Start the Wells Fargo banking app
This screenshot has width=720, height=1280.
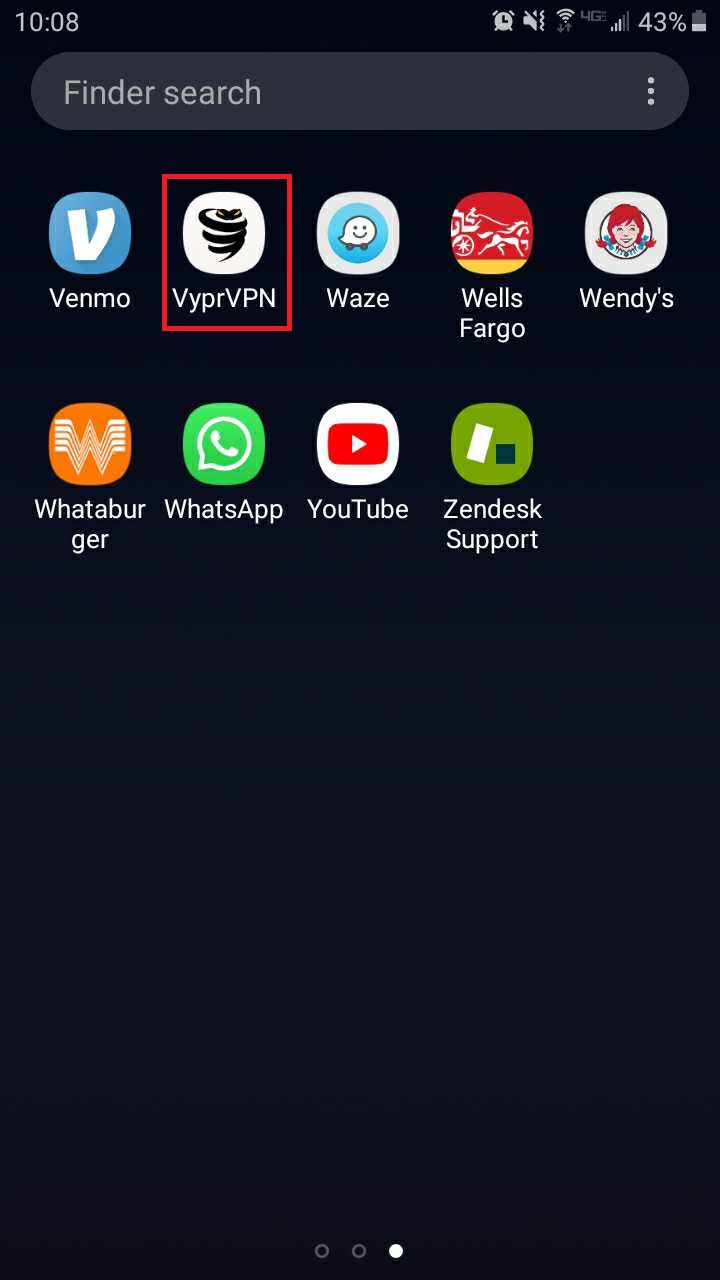click(491, 232)
